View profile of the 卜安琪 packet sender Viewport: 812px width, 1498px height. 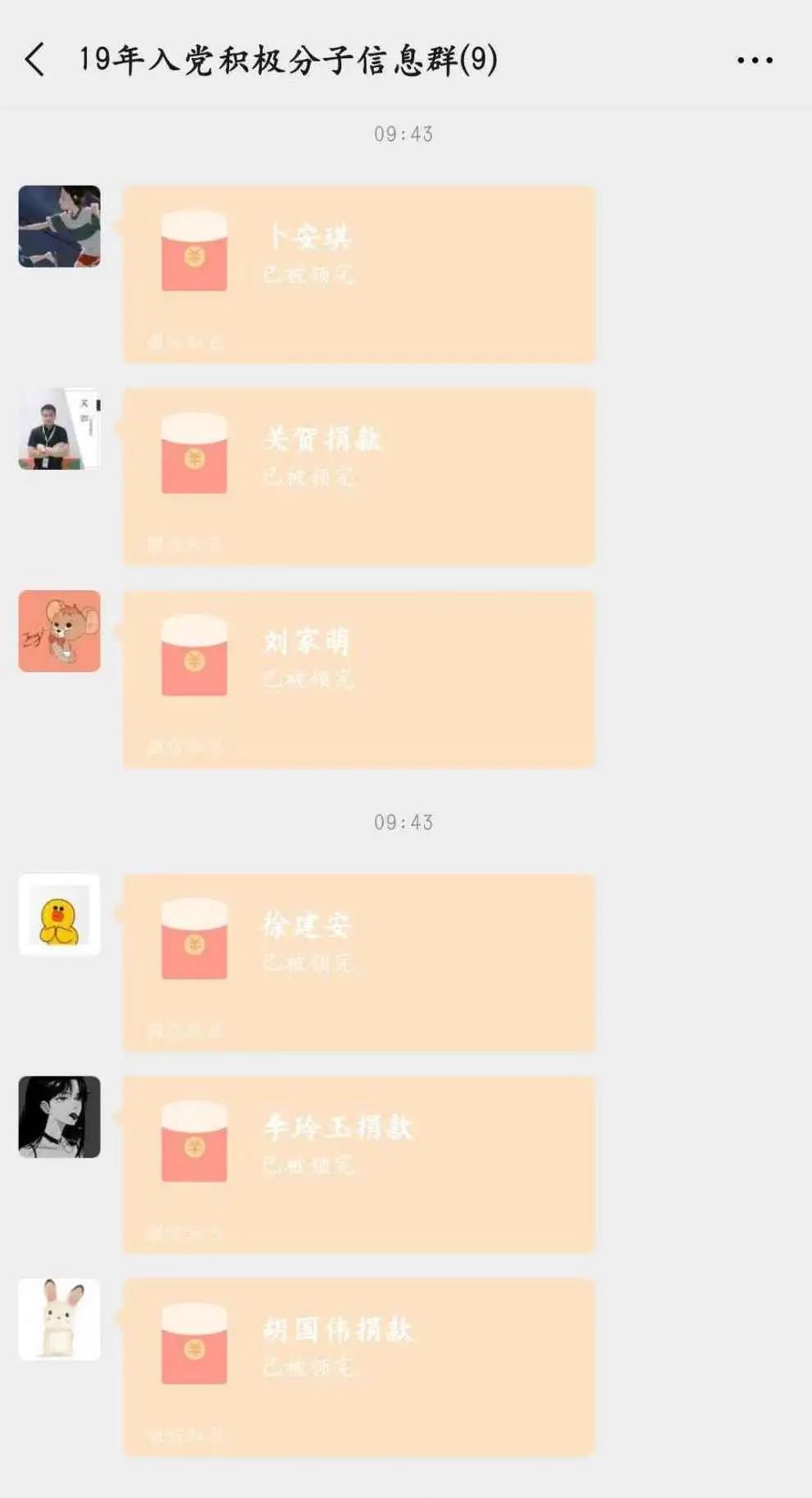[60, 226]
